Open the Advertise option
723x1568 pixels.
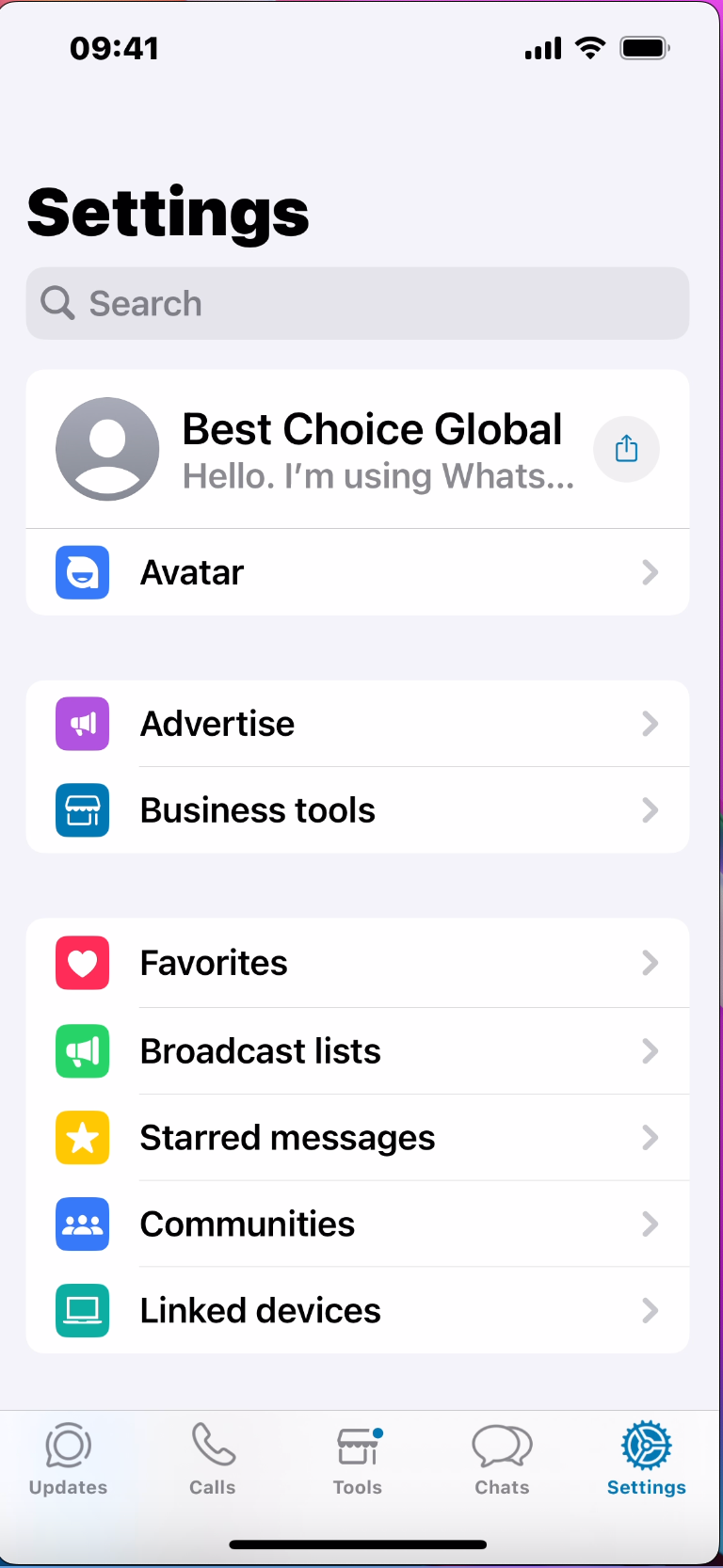click(x=358, y=724)
